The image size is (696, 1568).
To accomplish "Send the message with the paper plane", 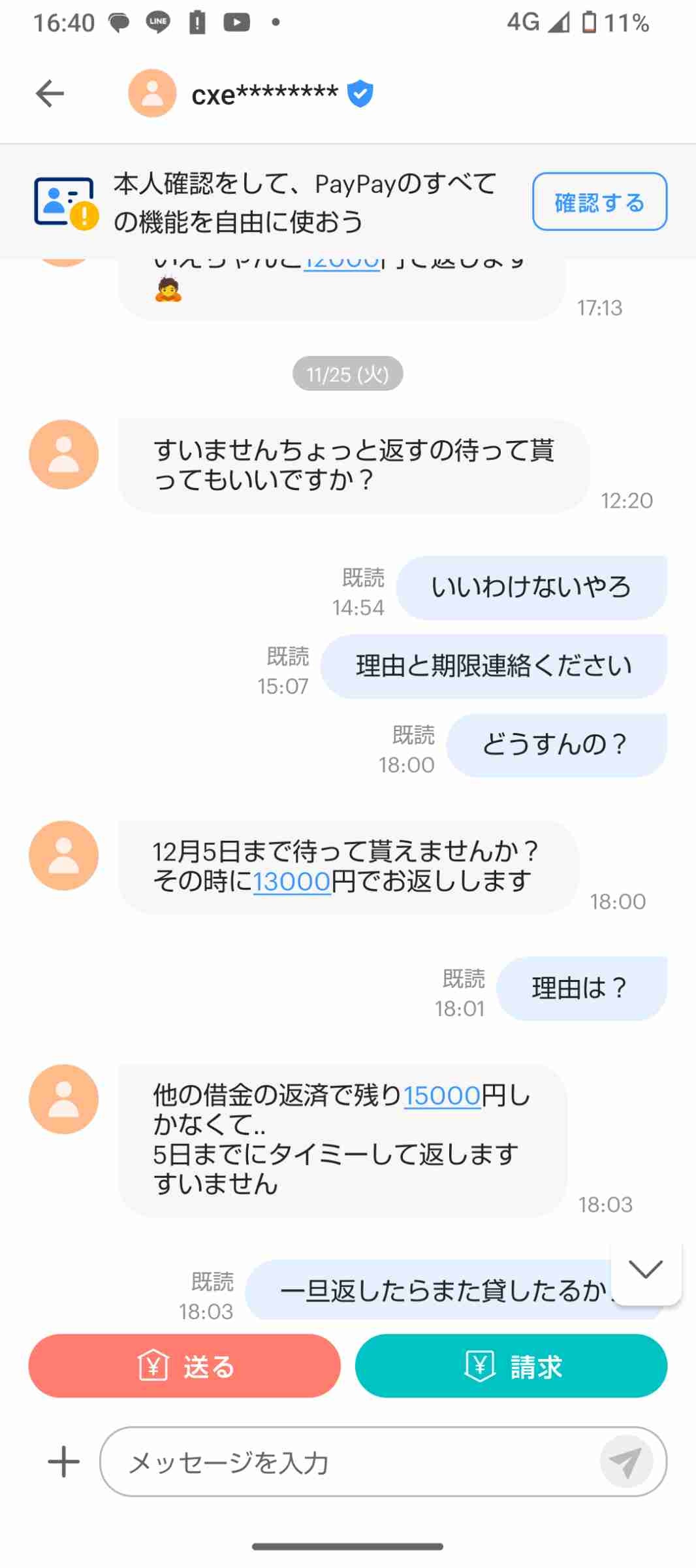I will 626,1462.
